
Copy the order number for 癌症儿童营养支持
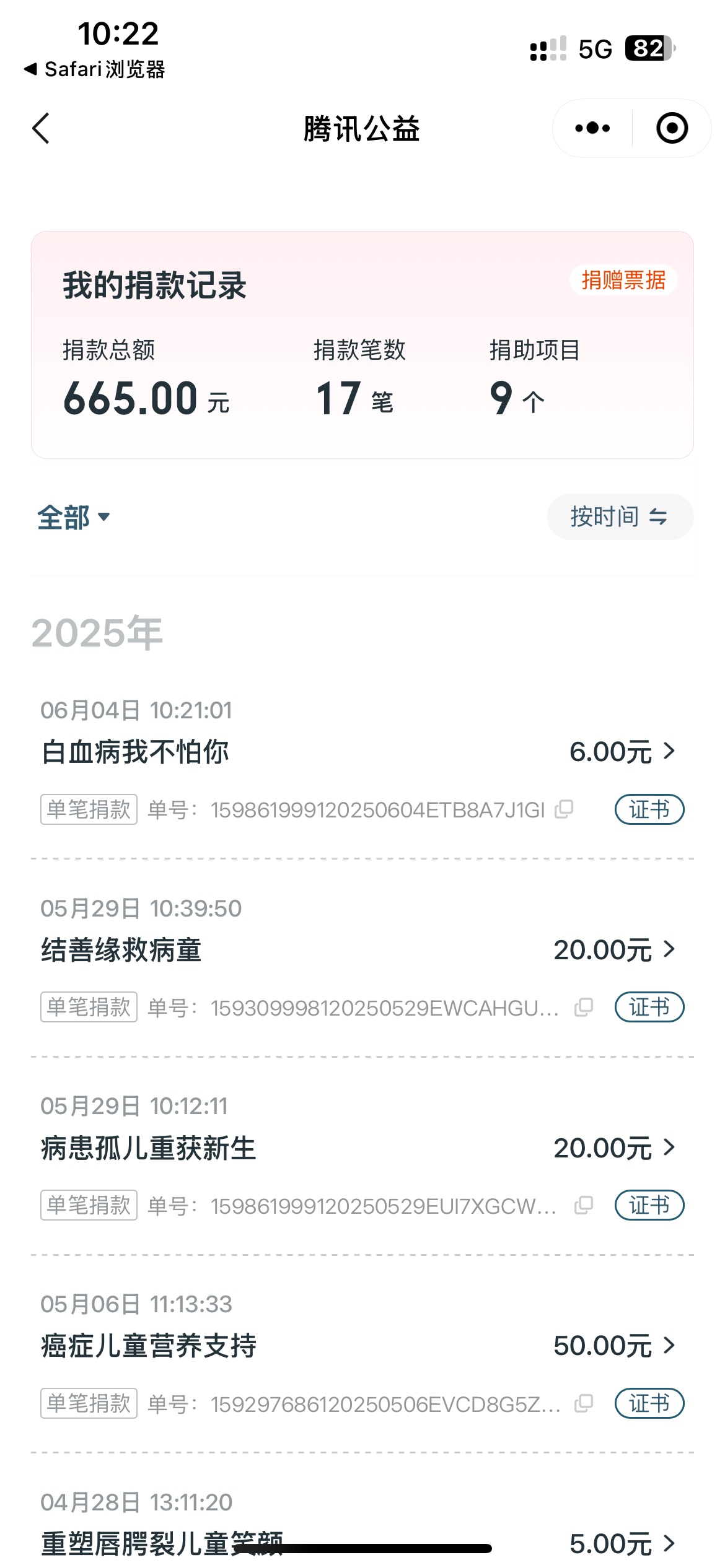click(x=584, y=1403)
